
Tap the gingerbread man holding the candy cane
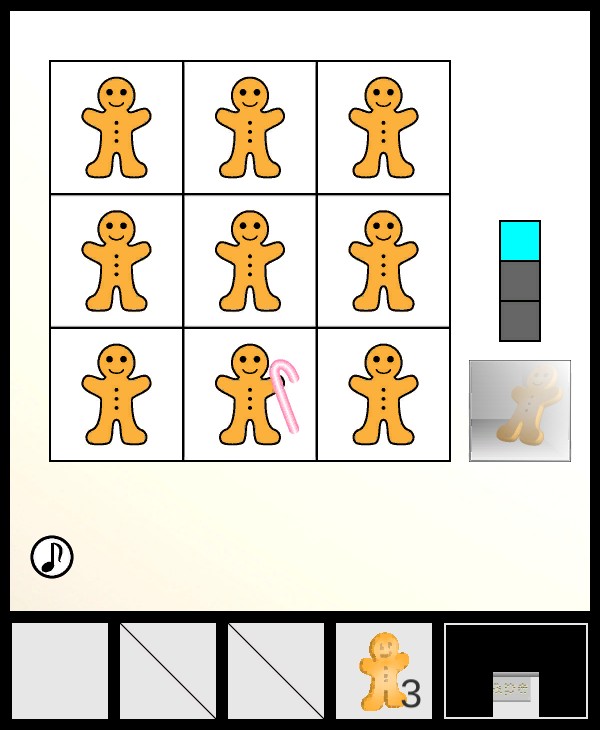coord(249,394)
